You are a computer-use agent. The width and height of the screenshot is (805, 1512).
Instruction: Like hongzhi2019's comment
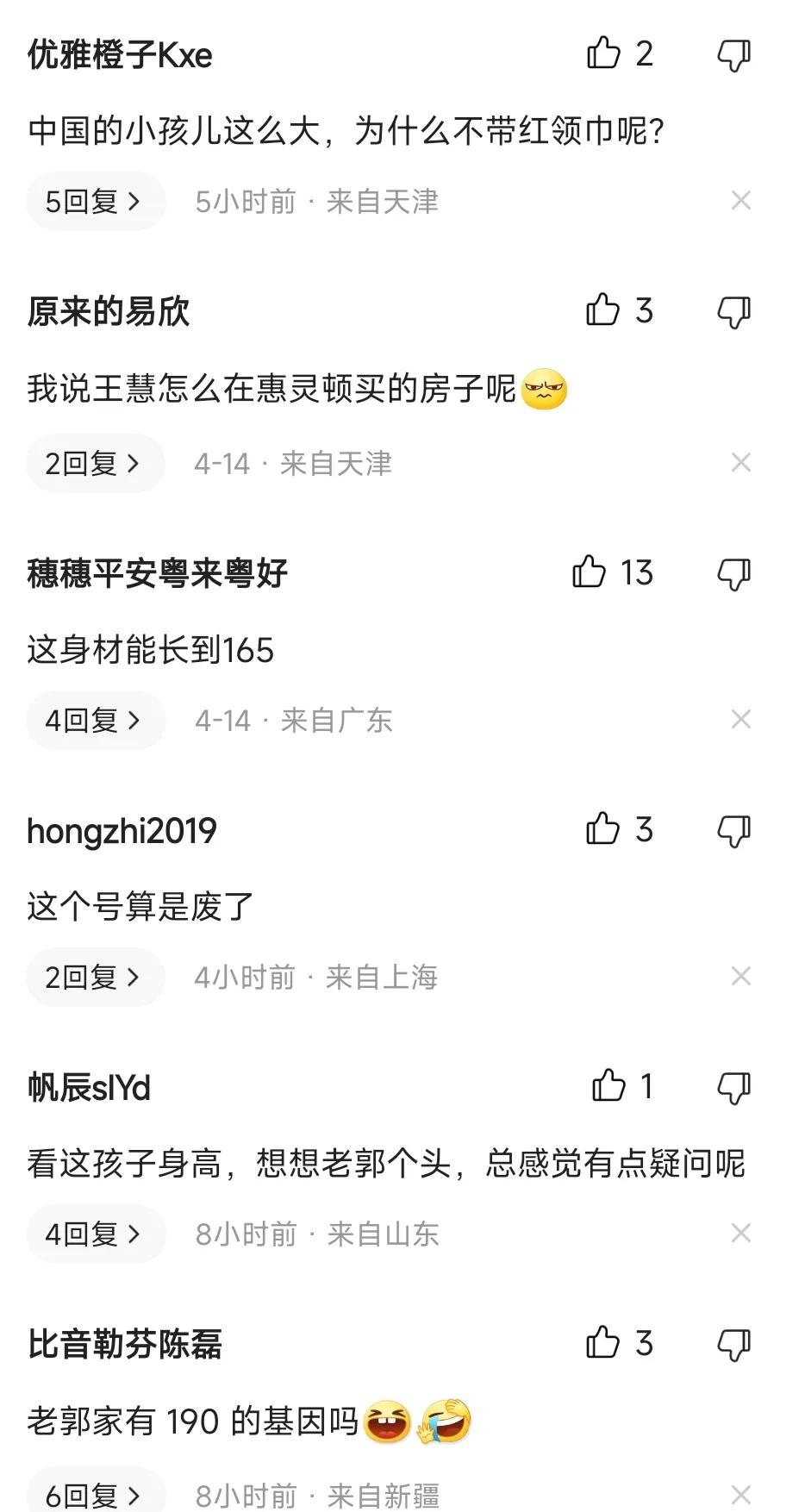click(x=603, y=829)
